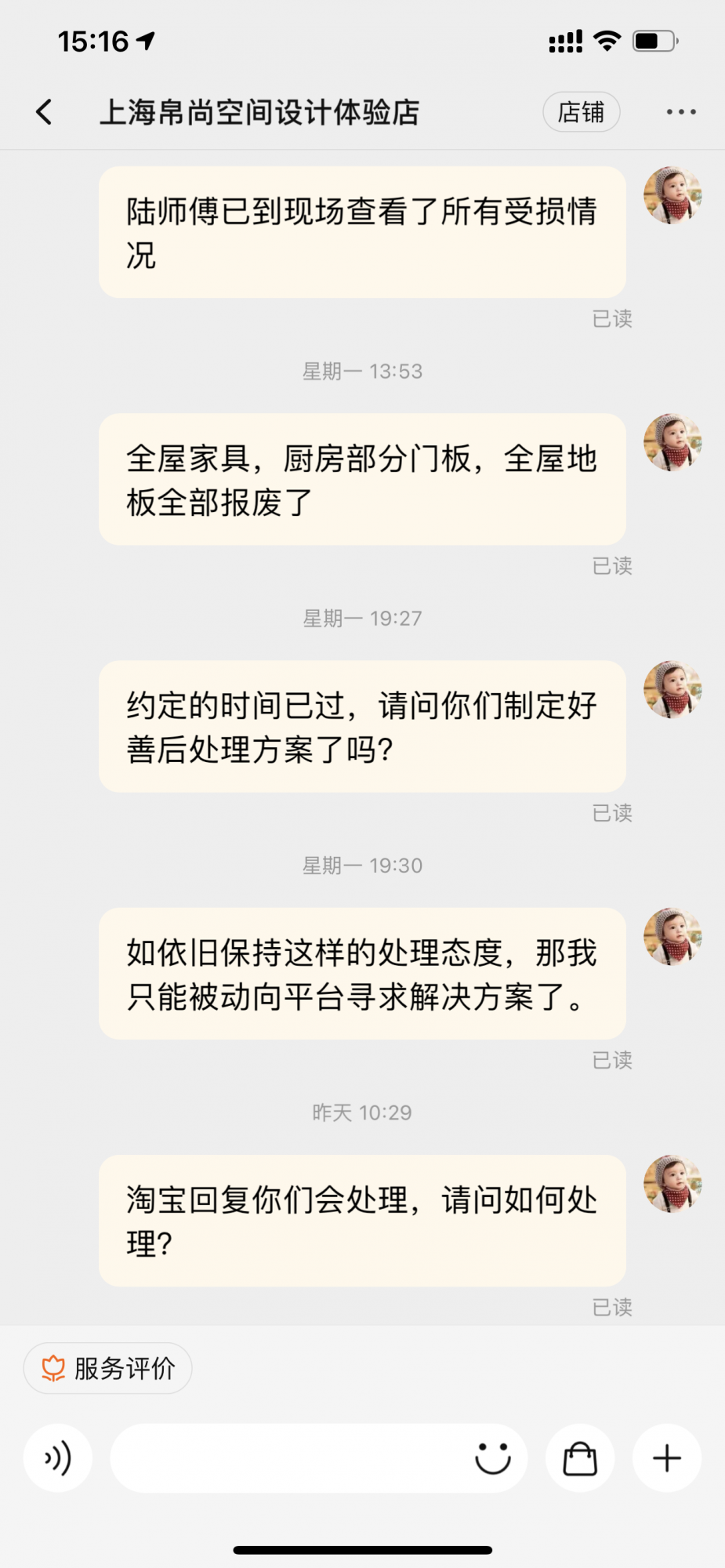The height and width of the screenshot is (1568, 725).
Task: Go back from the shop chat
Action: click(x=45, y=112)
